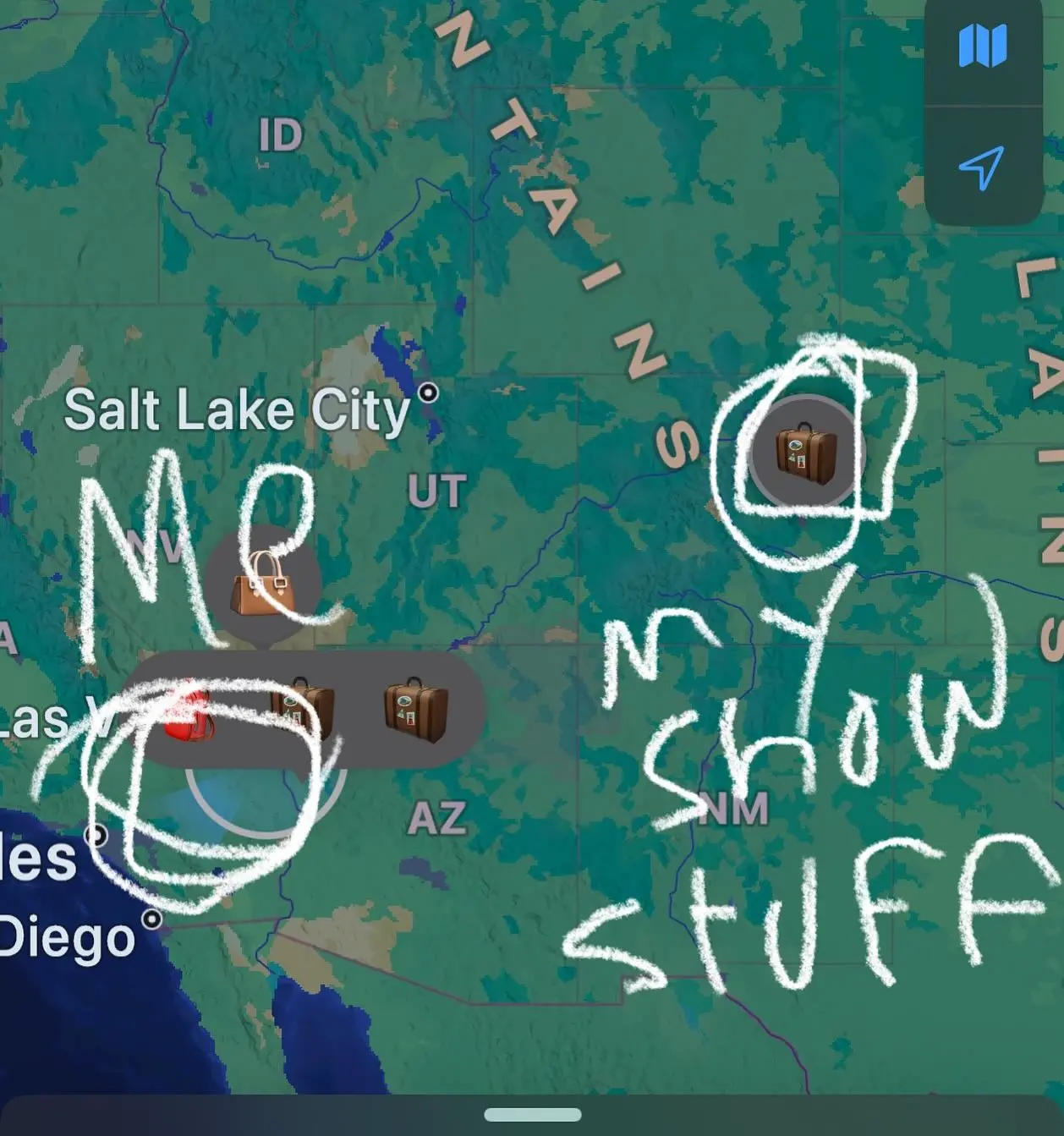Tap the bottom sheet grabber handle
Viewport: 1064px width, 1136px height.
[532, 1114]
